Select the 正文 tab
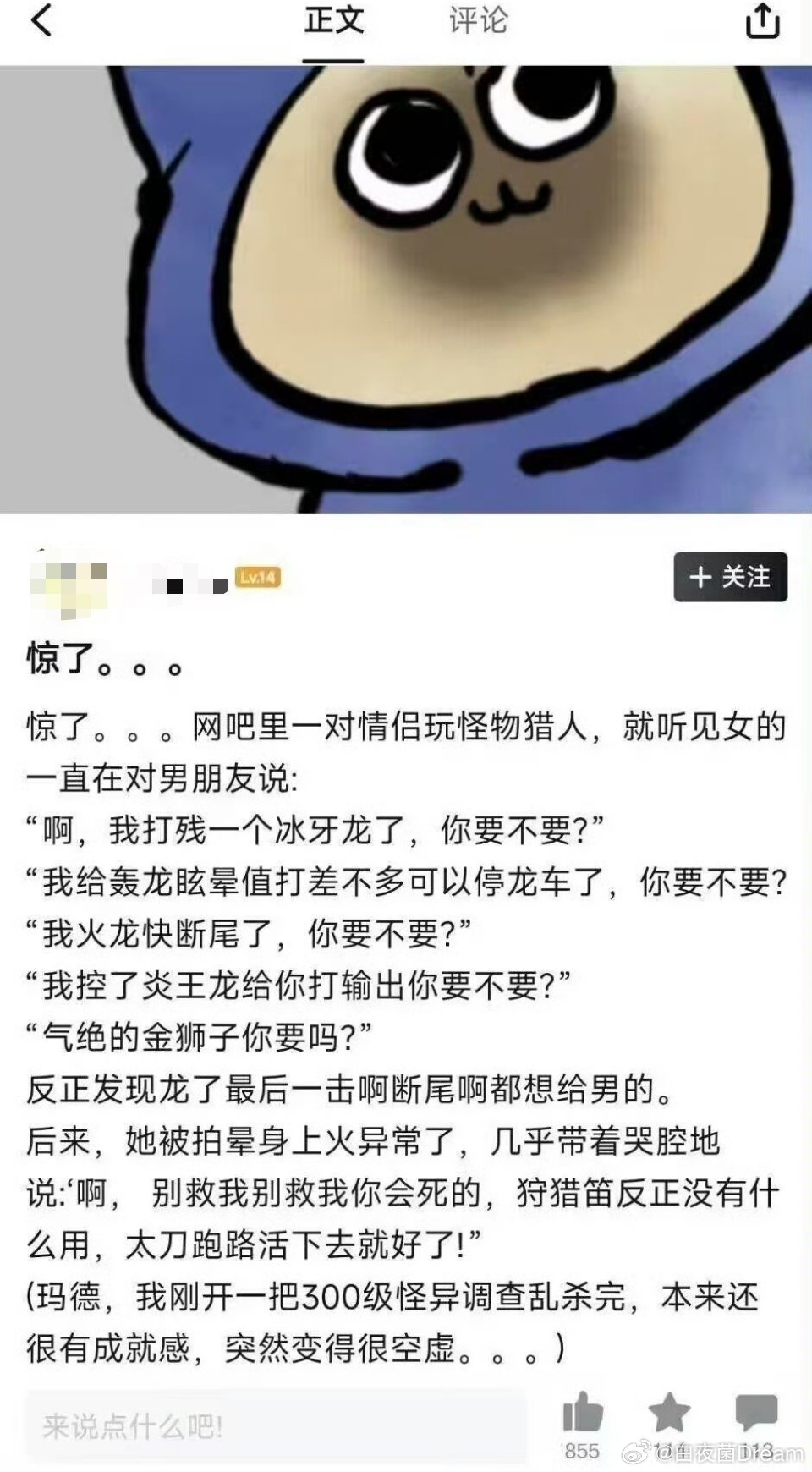 pos(333,23)
